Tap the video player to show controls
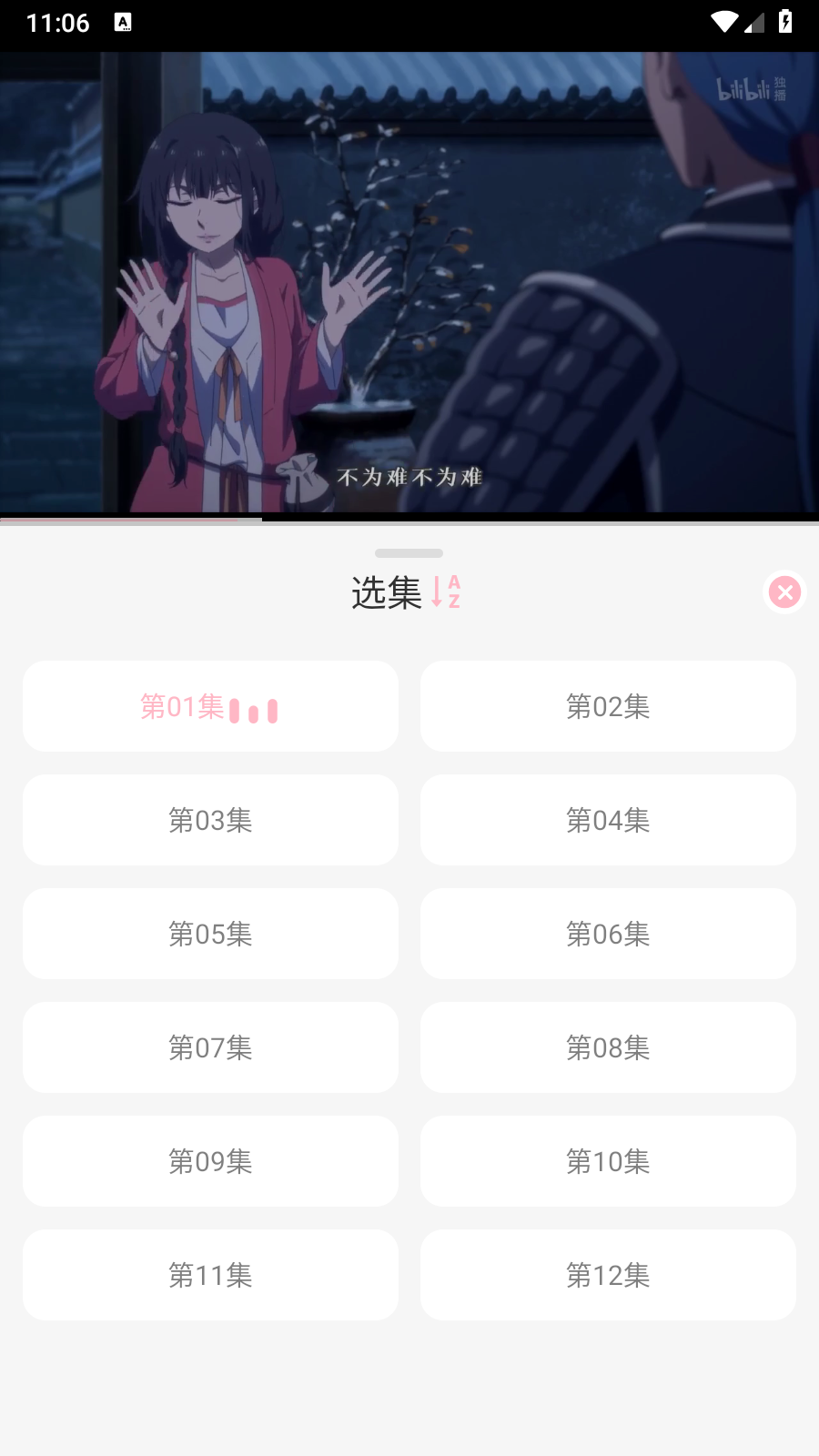 (x=409, y=282)
